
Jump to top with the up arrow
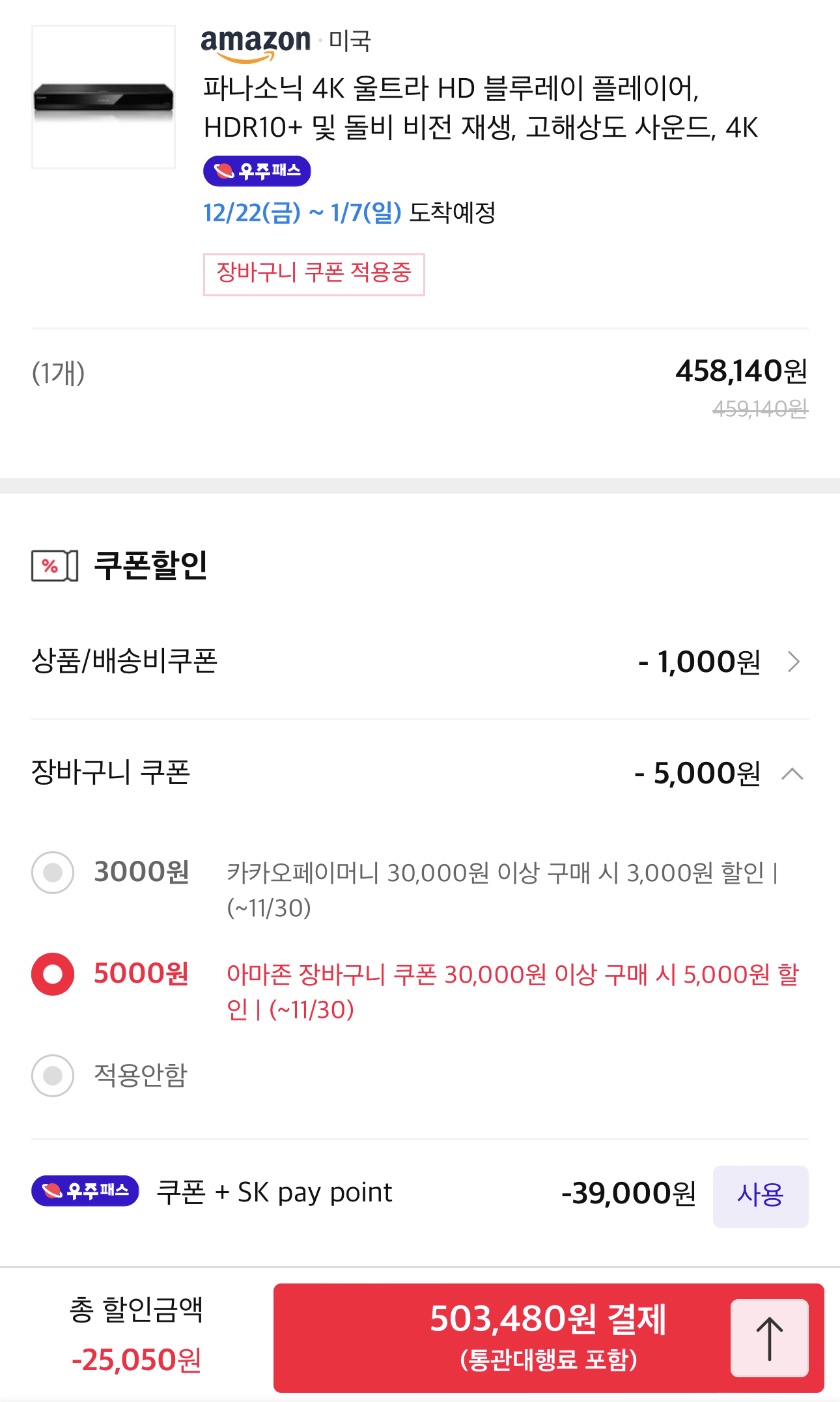770,1338
